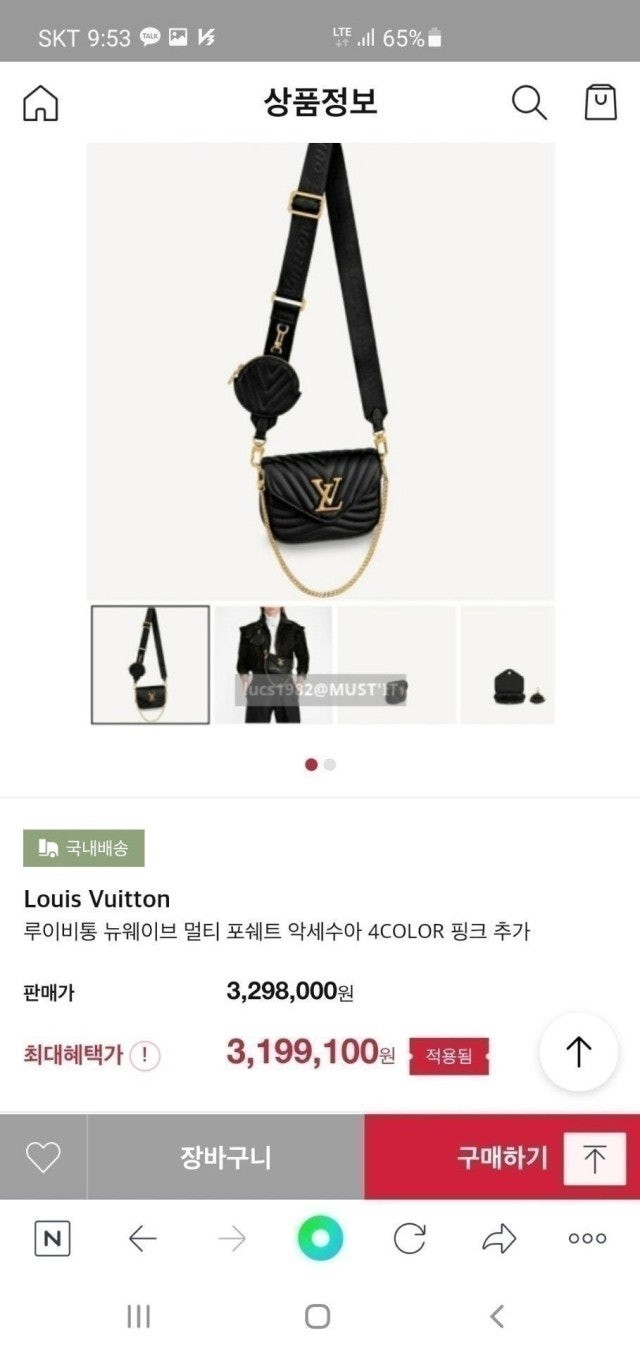Select the third product thumbnail
This screenshot has height=1352, width=640.
coord(396,664)
